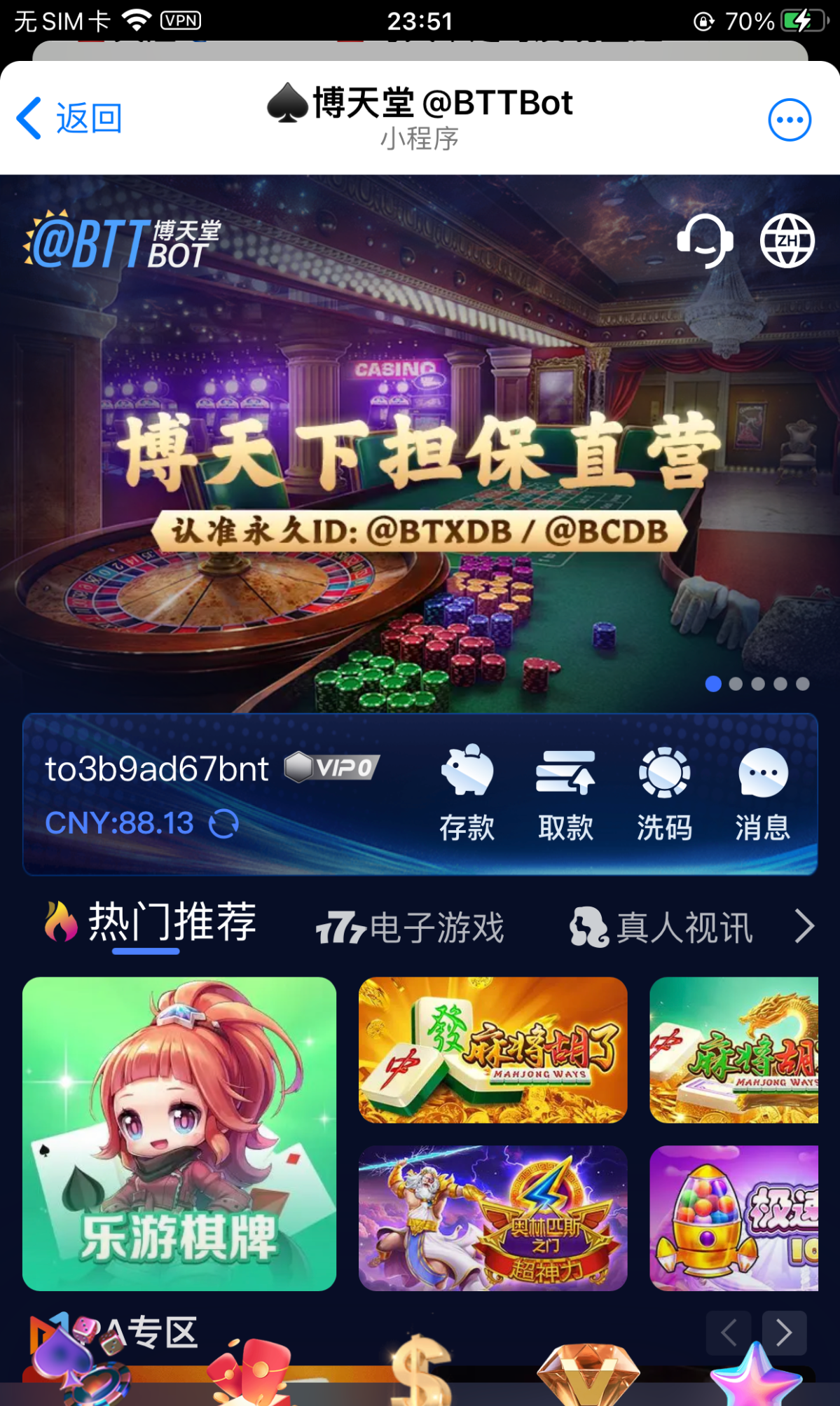
Task: Switch to the 电子游戏 tab
Action: coord(411,928)
